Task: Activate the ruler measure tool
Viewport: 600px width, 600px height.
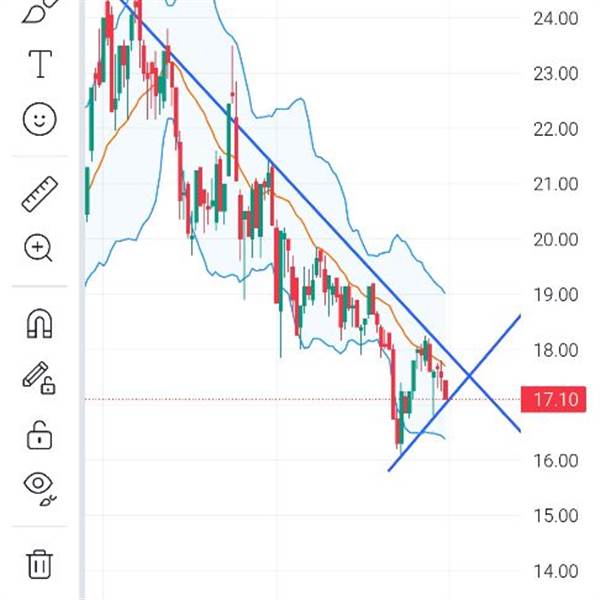Action: click(40, 194)
